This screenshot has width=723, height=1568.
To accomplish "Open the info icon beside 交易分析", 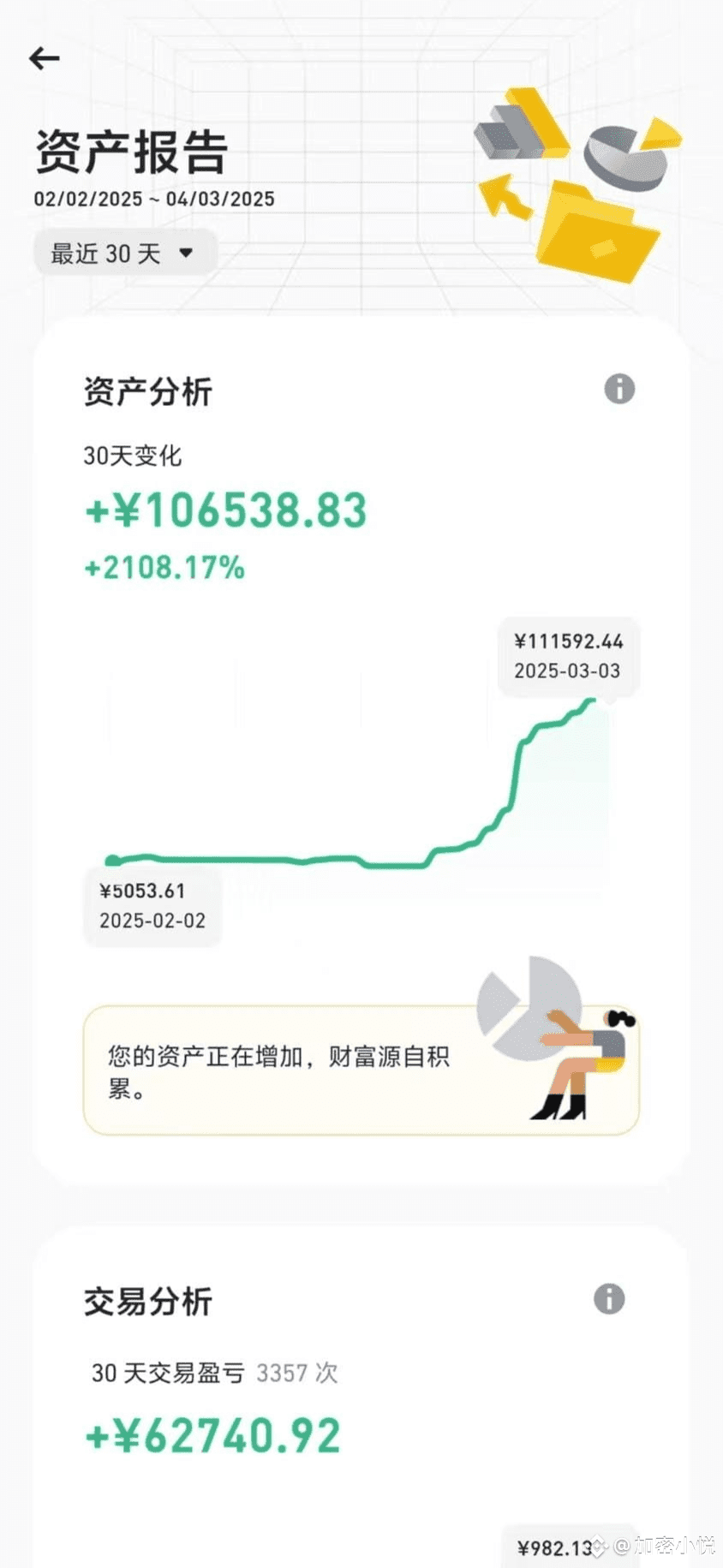I will tap(609, 1299).
